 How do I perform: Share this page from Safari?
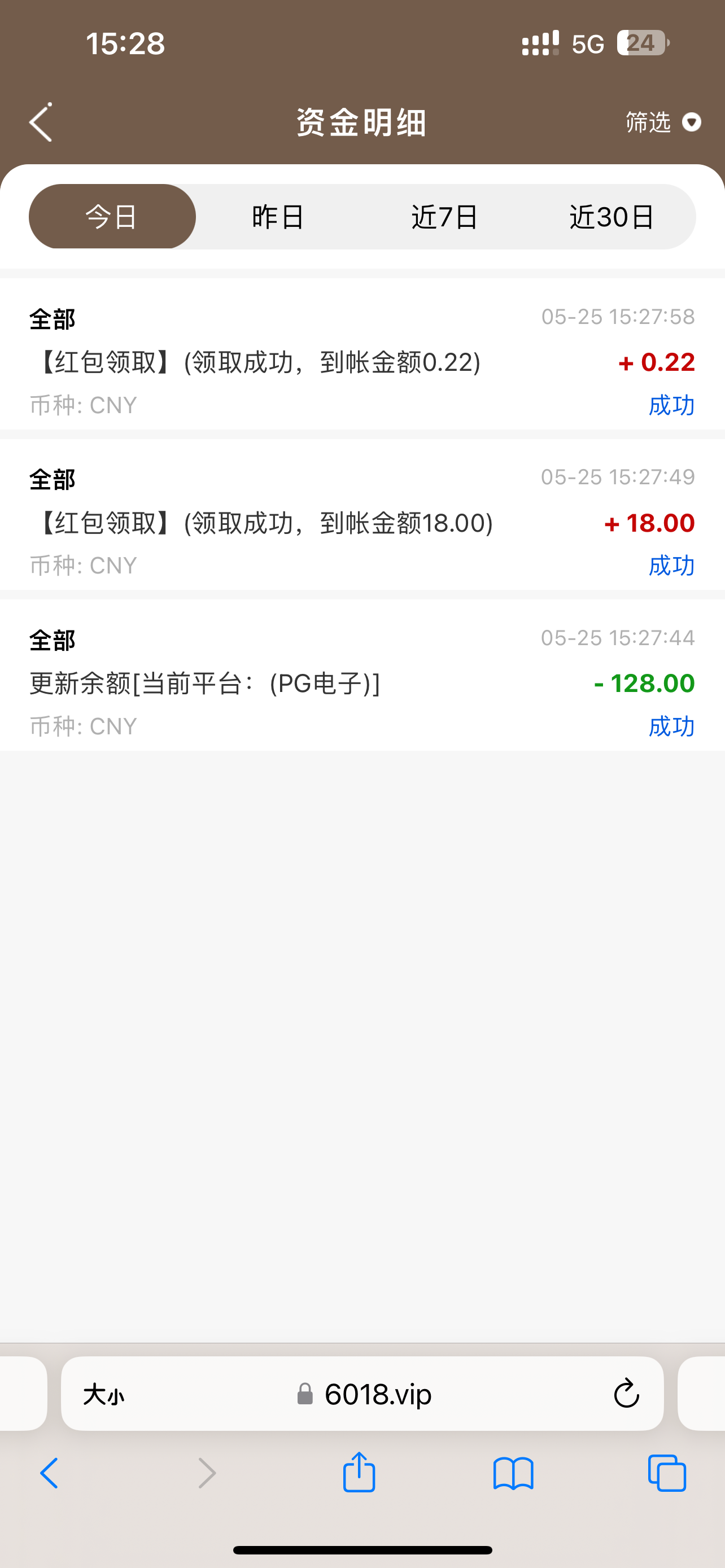pos(359,1473)
